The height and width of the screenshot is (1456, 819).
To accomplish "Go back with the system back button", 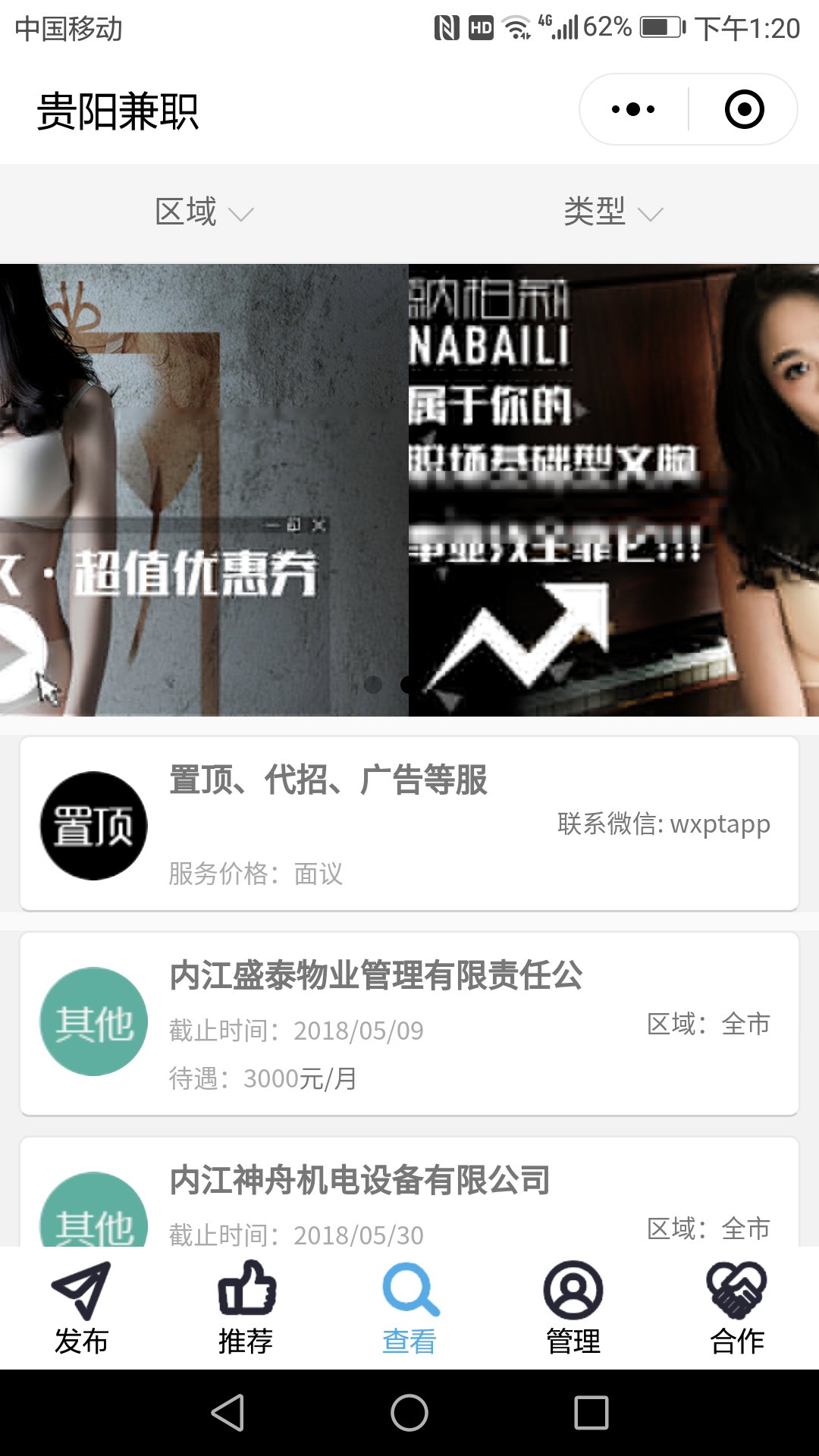I will click(227, 1413).
